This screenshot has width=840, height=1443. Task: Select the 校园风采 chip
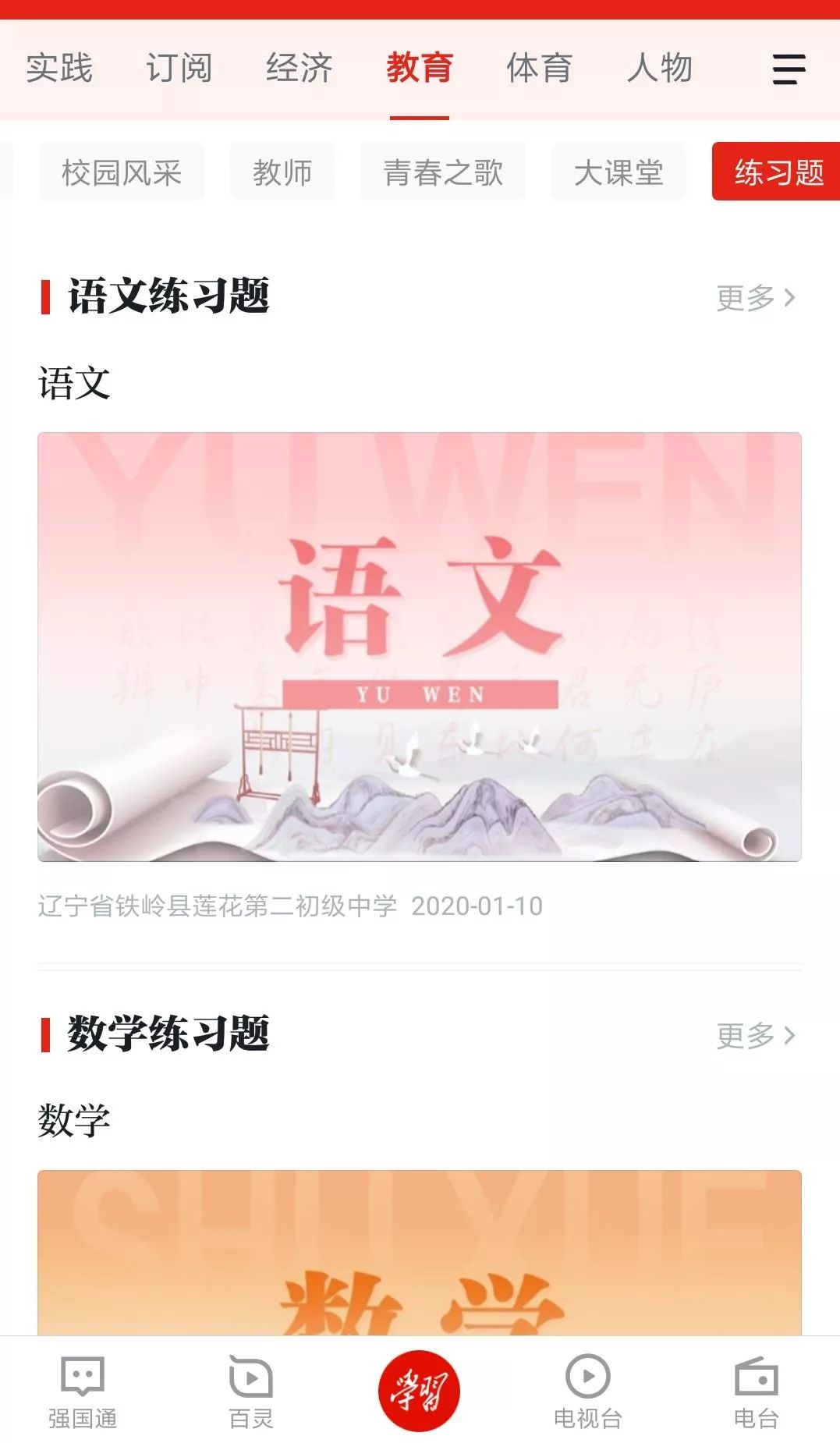click(x=122, y=172)
